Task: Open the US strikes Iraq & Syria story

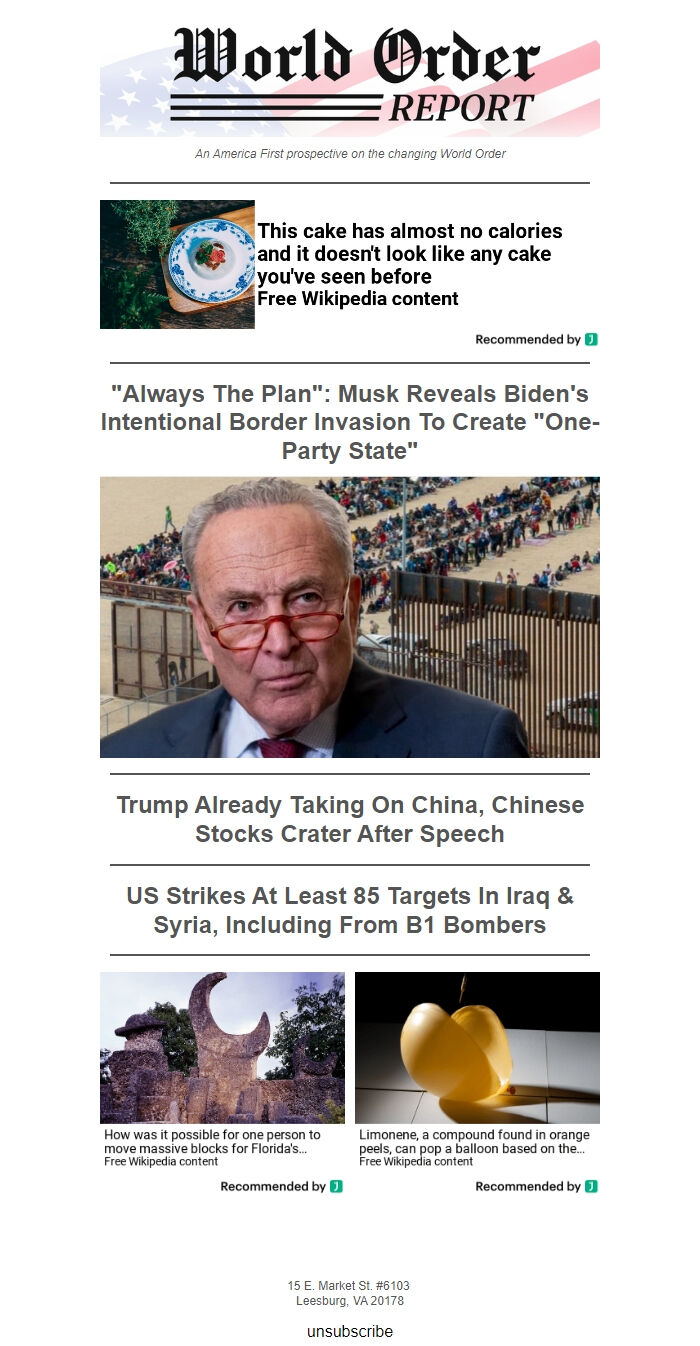Action: 350,910
